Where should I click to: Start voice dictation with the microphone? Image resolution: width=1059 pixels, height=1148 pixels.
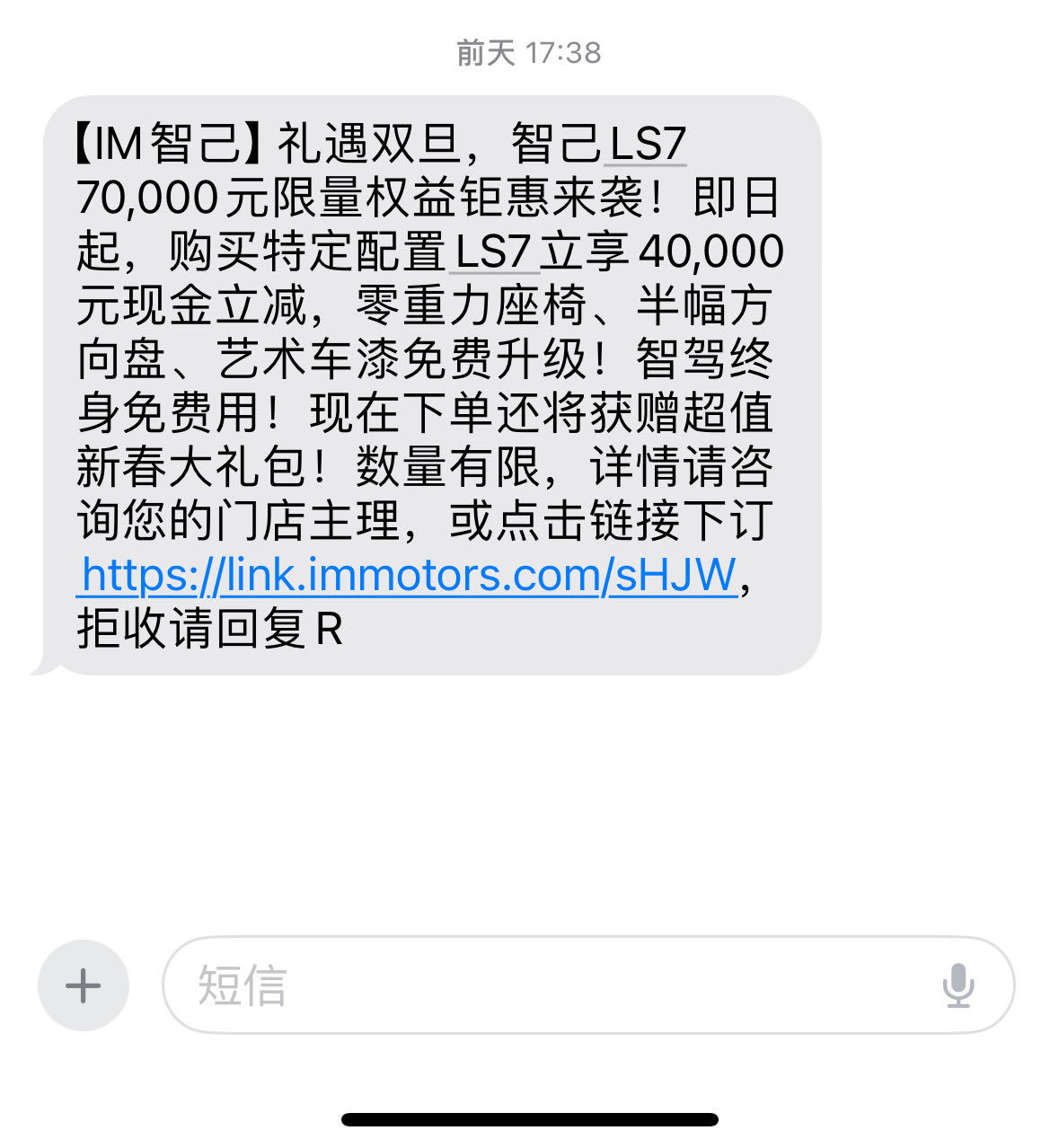pyautogui.click(x=958, y=985)
